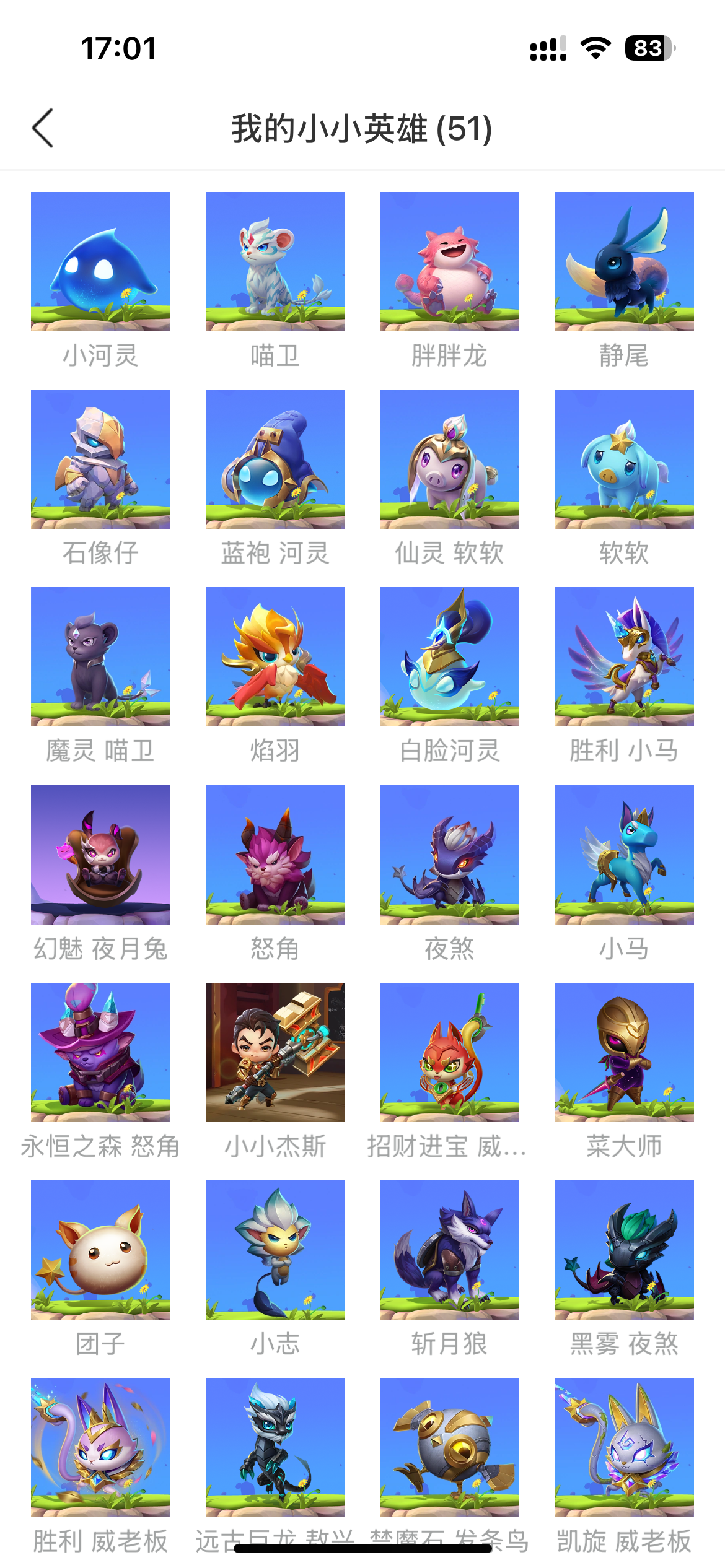Open 仙灵 软软 hero

point(449,459)
